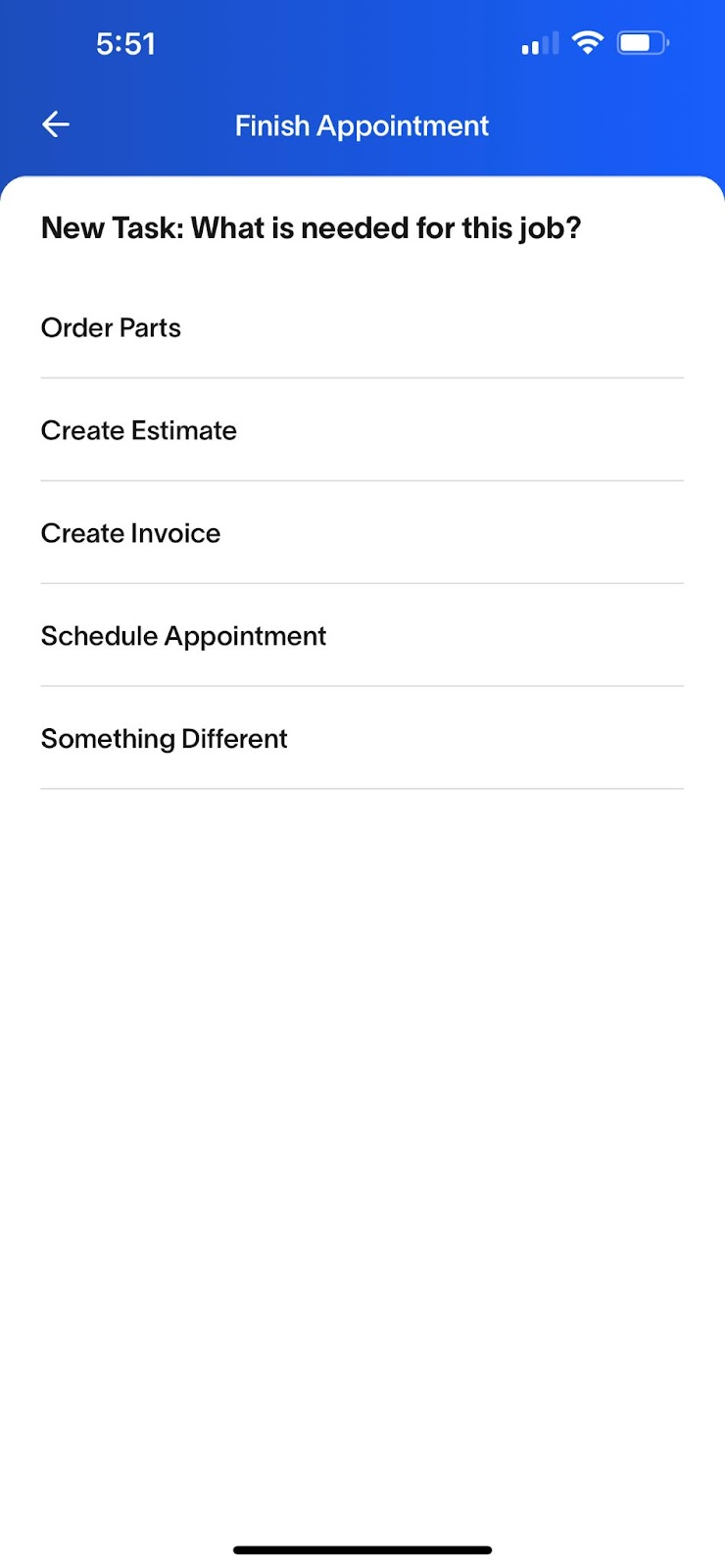Image resolution: width=725 pixels, height=1568 pixels.
Task: Pick Schedule Appointment
Action: pyautogui.click(x=184, y=636)
